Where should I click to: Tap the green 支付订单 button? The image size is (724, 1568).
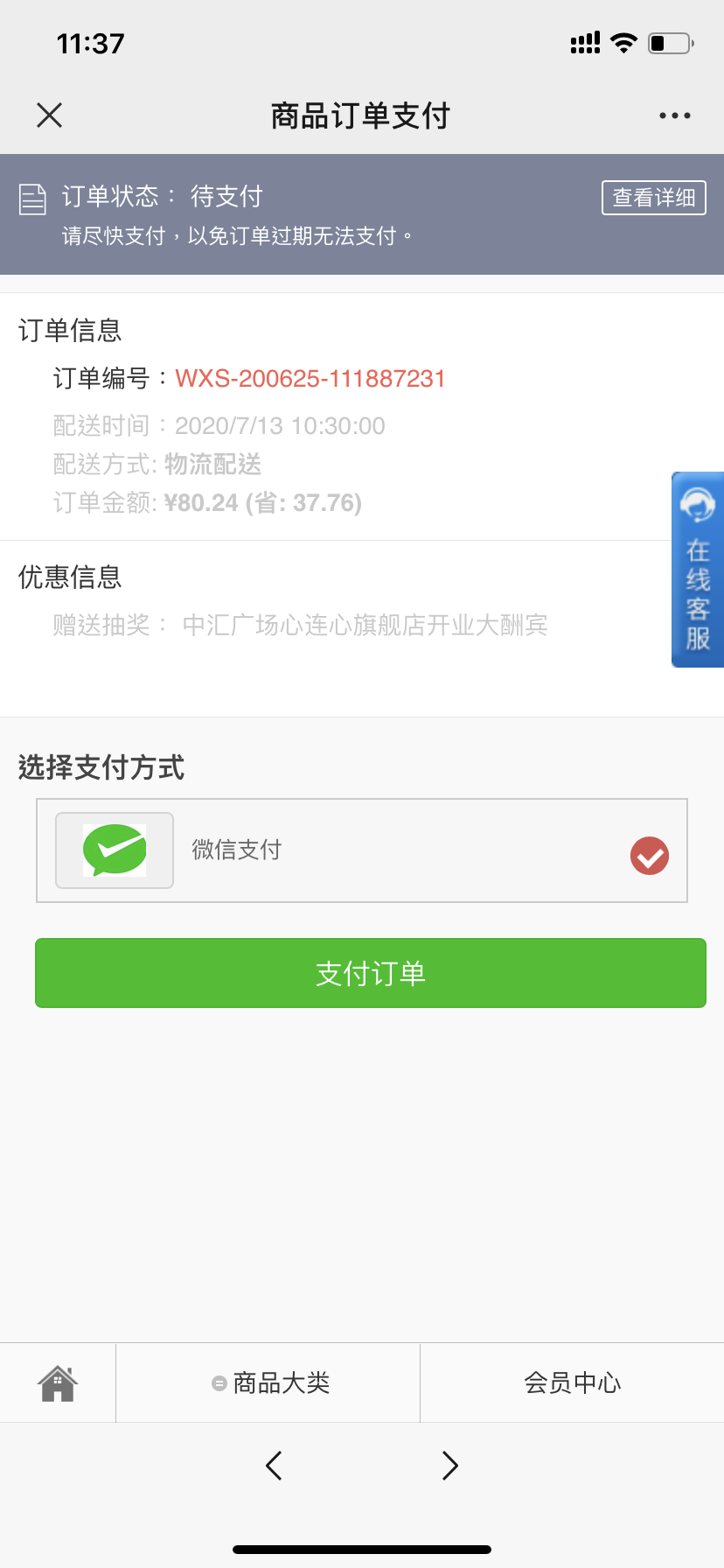coord(370,973)
